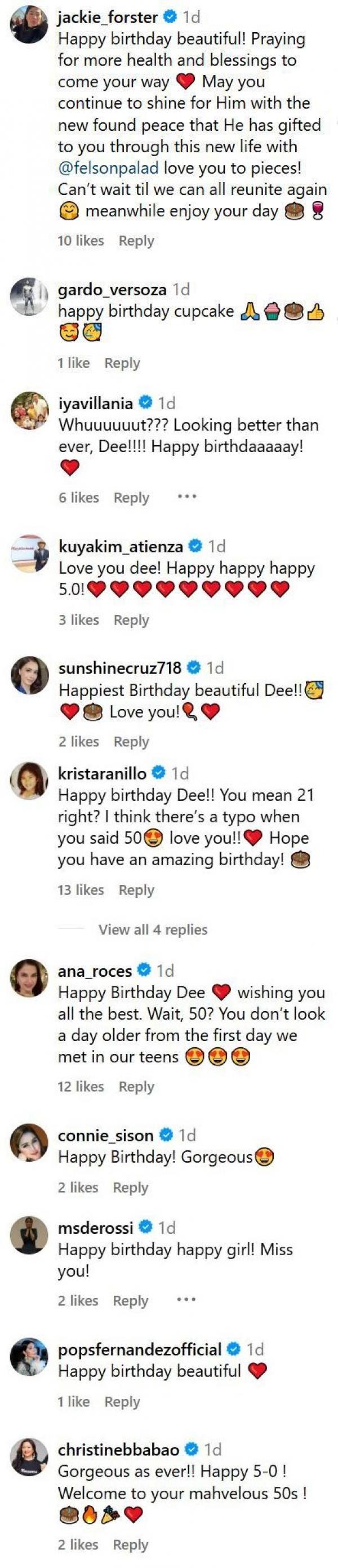338x1568 pixels.
Task: Open more options on iyavillania's comment
Action: click(x=186, y=497)
